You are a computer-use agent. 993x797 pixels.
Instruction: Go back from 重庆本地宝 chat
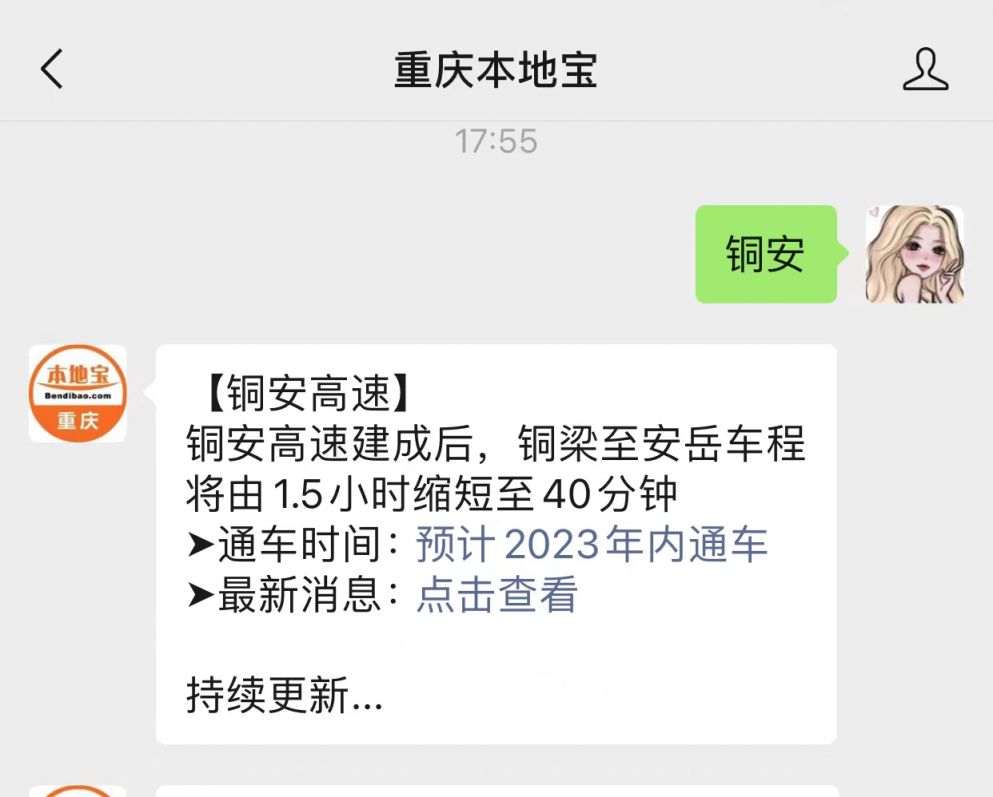[x=52, y=70]
